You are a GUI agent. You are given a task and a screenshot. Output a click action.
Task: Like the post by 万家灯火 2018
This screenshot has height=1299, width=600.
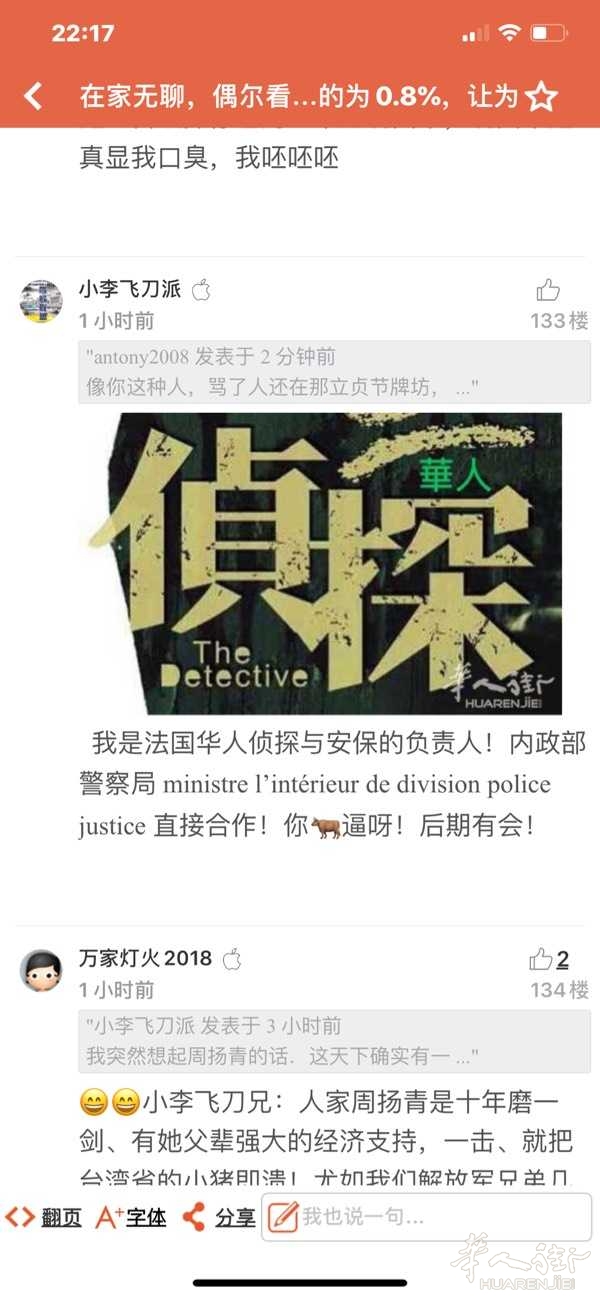(549, 959)
